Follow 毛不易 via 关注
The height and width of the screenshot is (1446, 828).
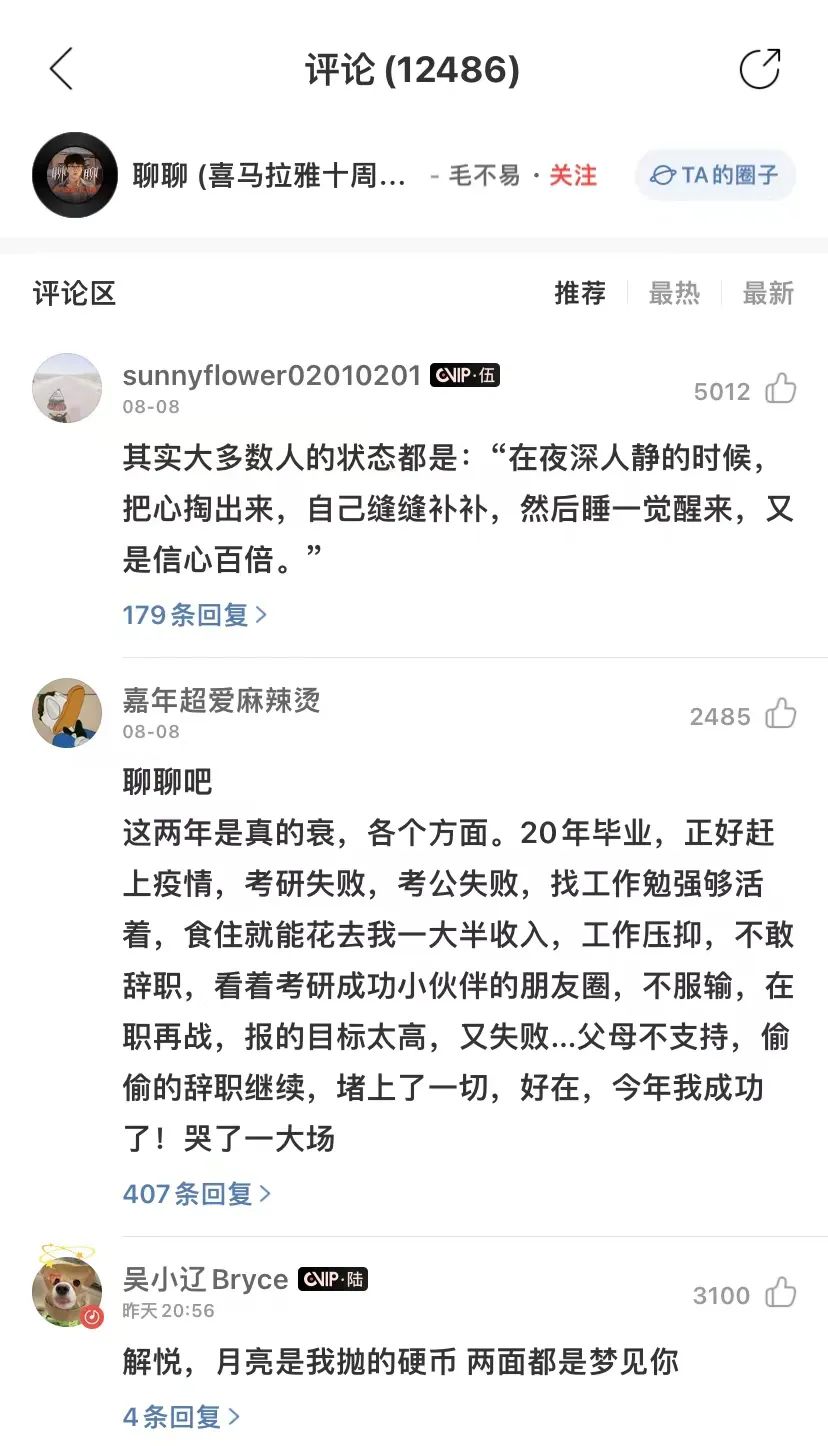pos(573,175)
